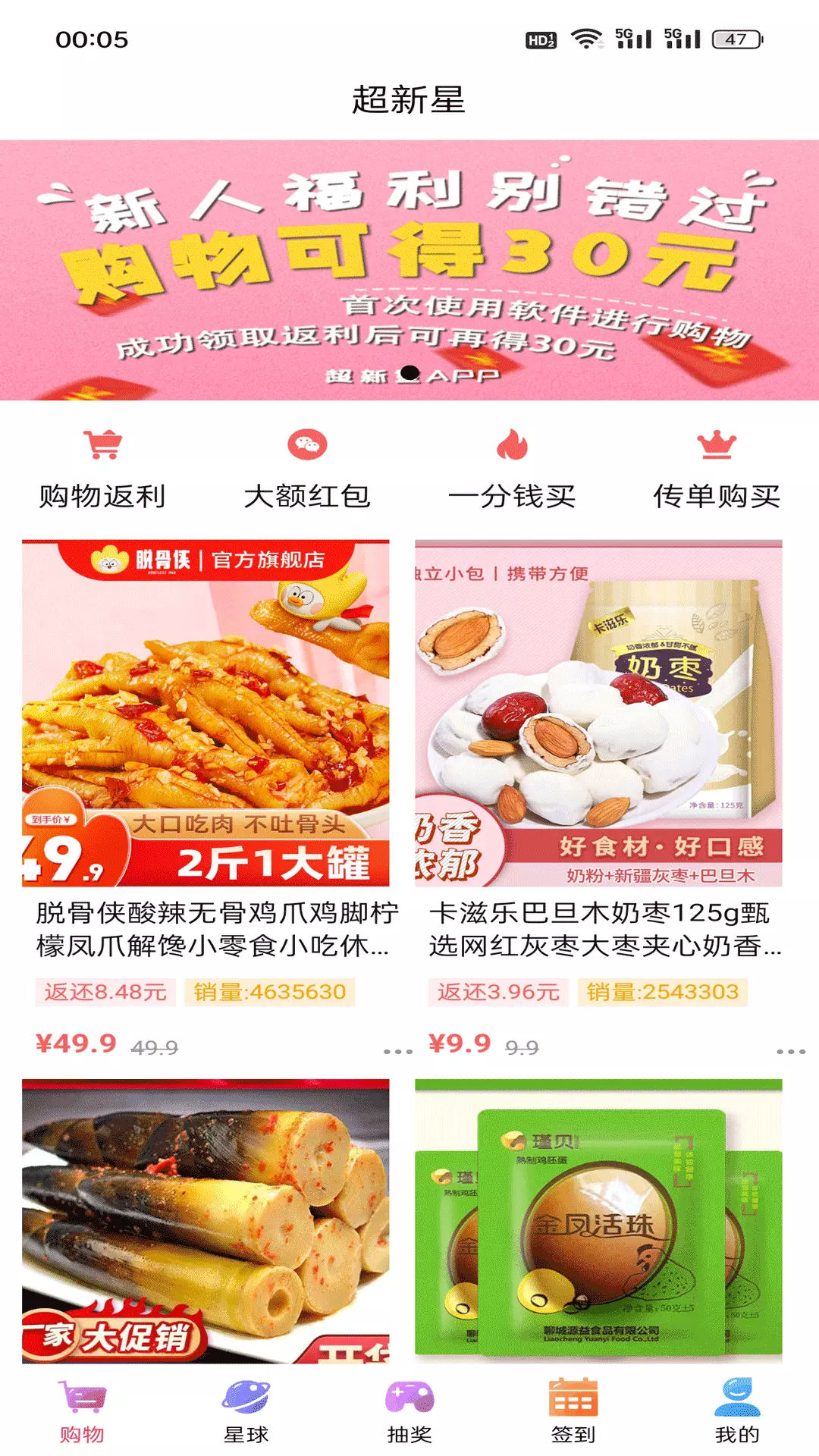The height and width of the screenshot is (1456, 819).
Task: Switch to the 抽奖 tab
Action: tap(409, 1412)
